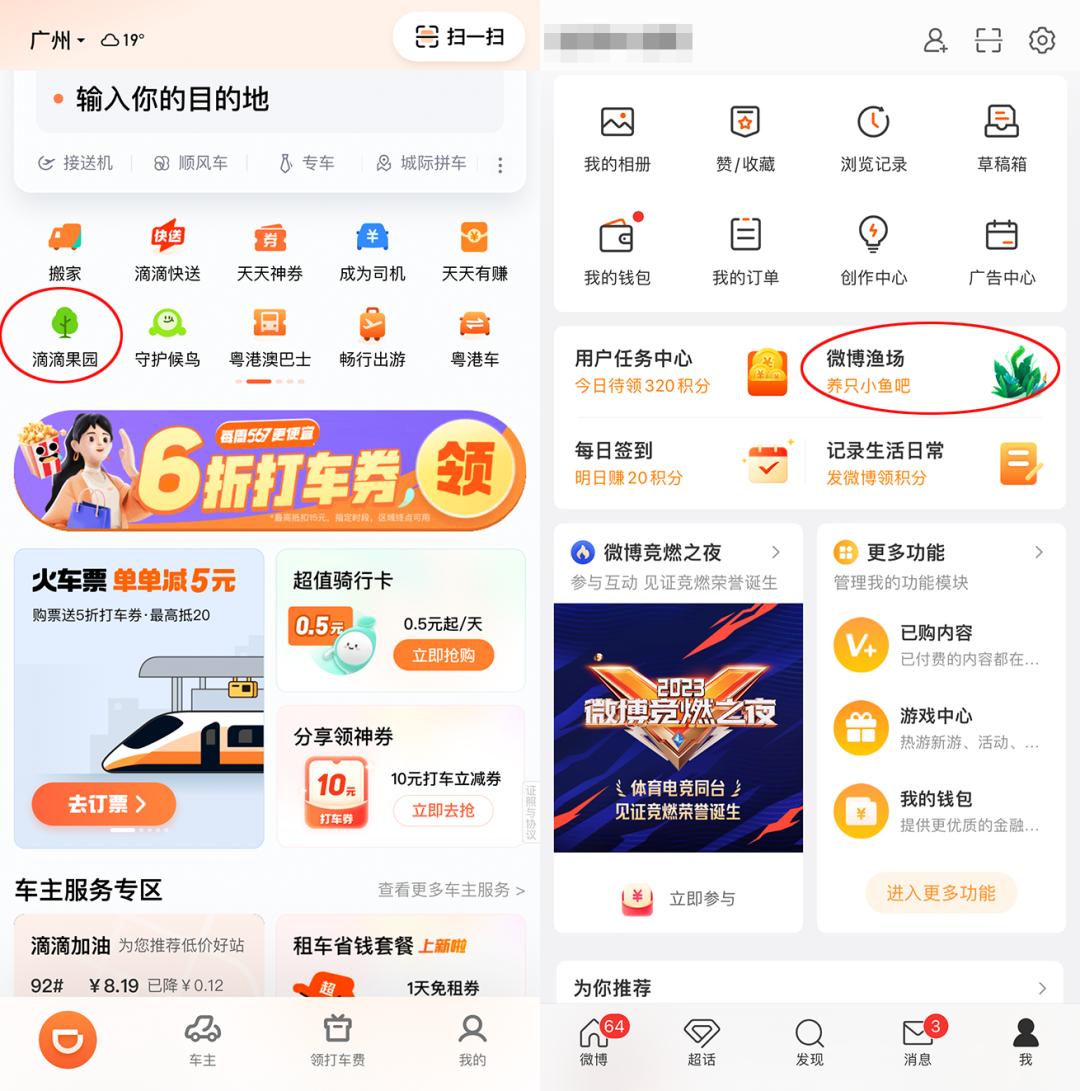
Task: Tap 进入更多功能 button
Action: coord(940,893)
